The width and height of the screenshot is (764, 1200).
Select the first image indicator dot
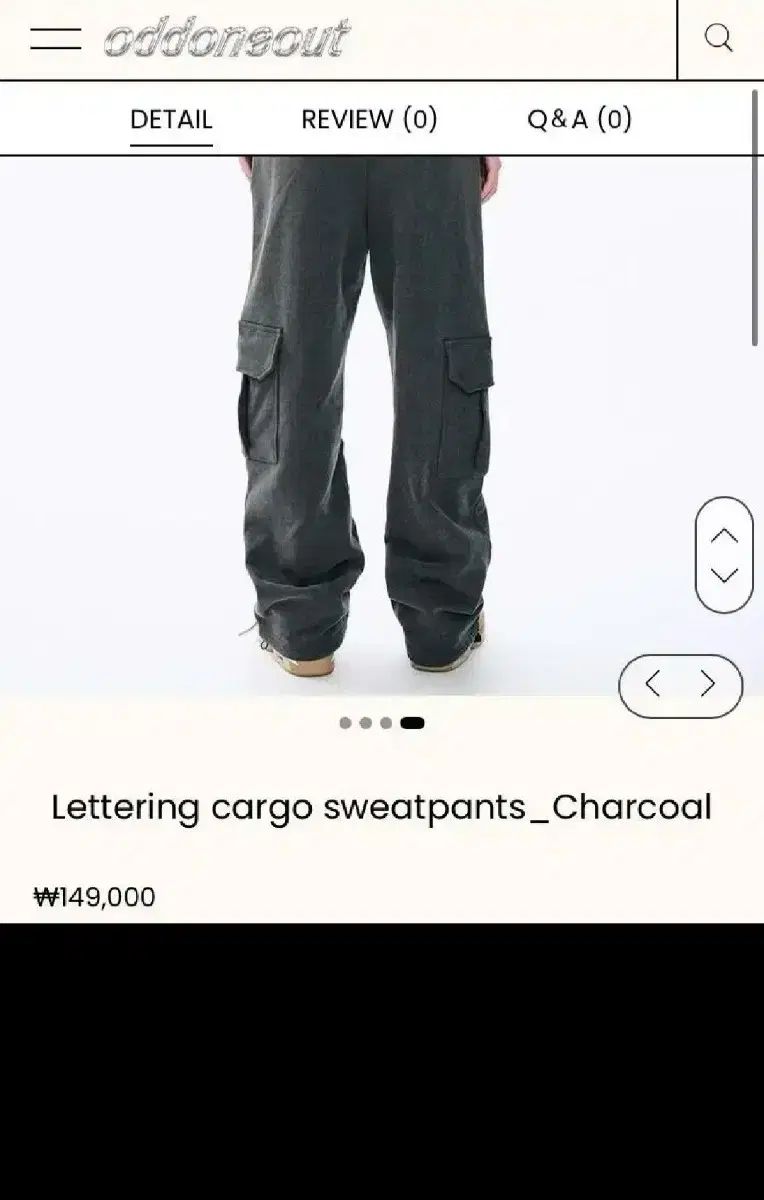[345, 723]
